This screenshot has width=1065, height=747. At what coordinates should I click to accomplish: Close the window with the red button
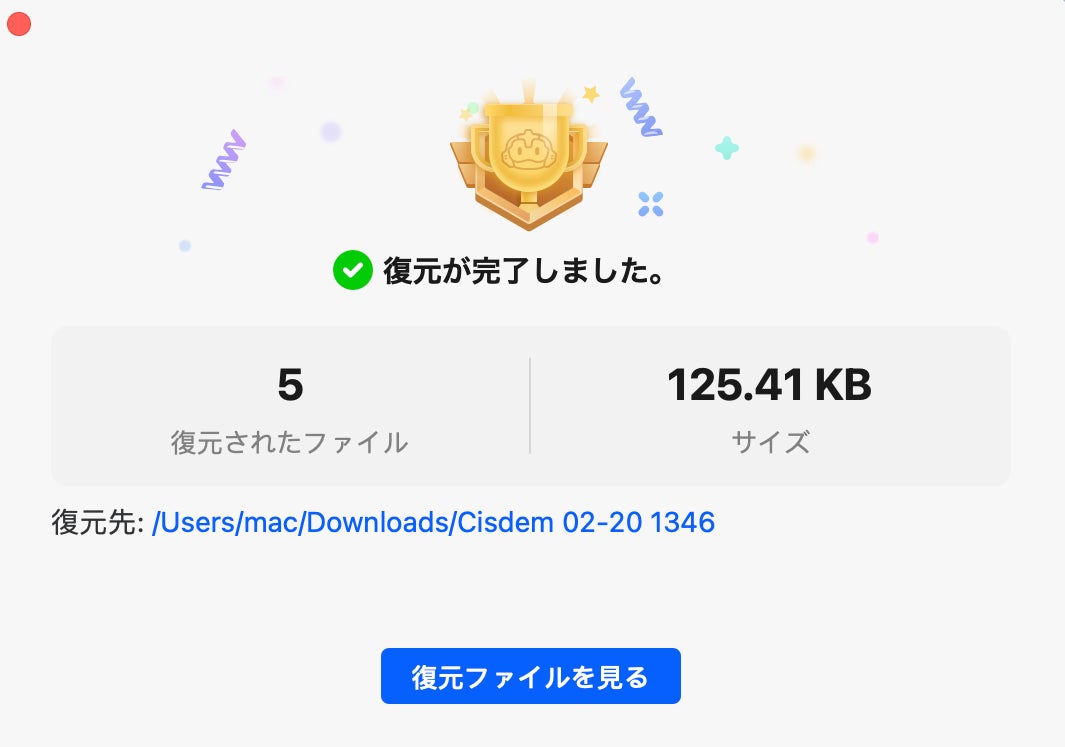(x=19, y=24)
